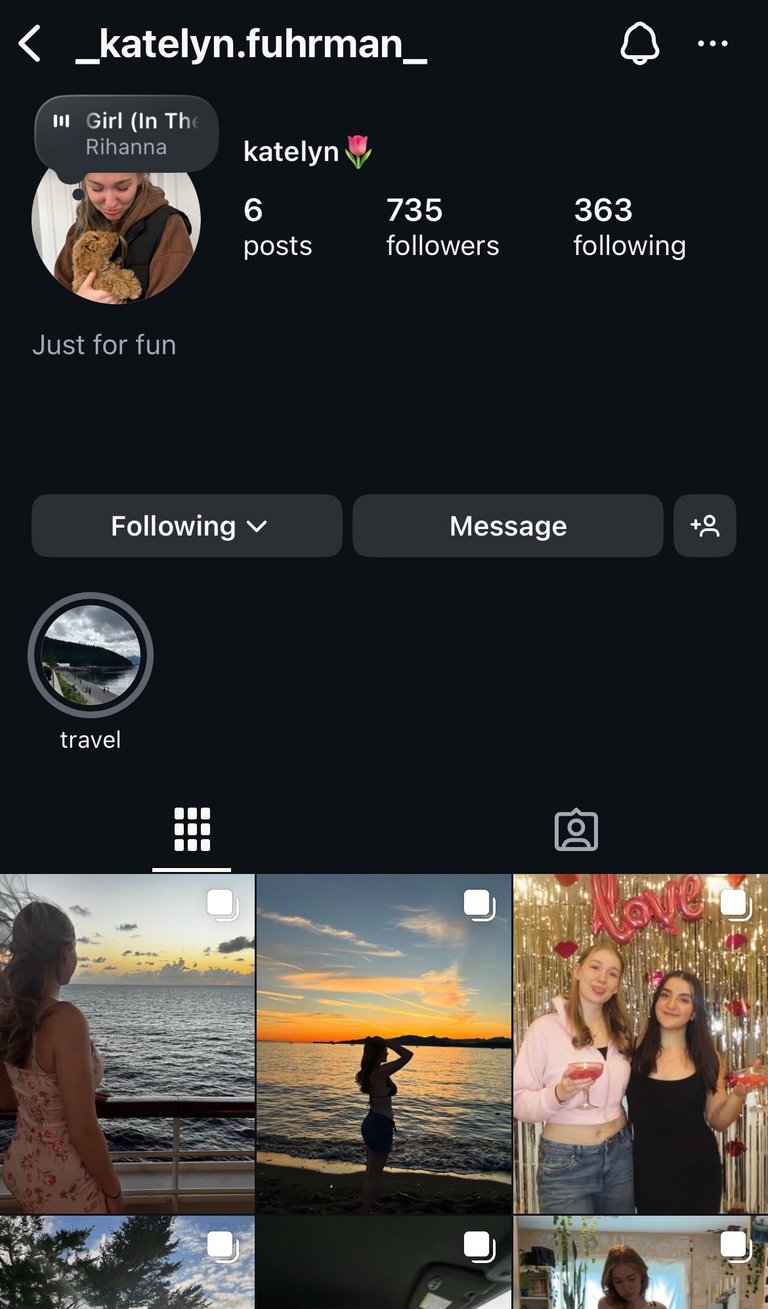
Task: Open the three-dot overflow menu
Action: point(712,45)
